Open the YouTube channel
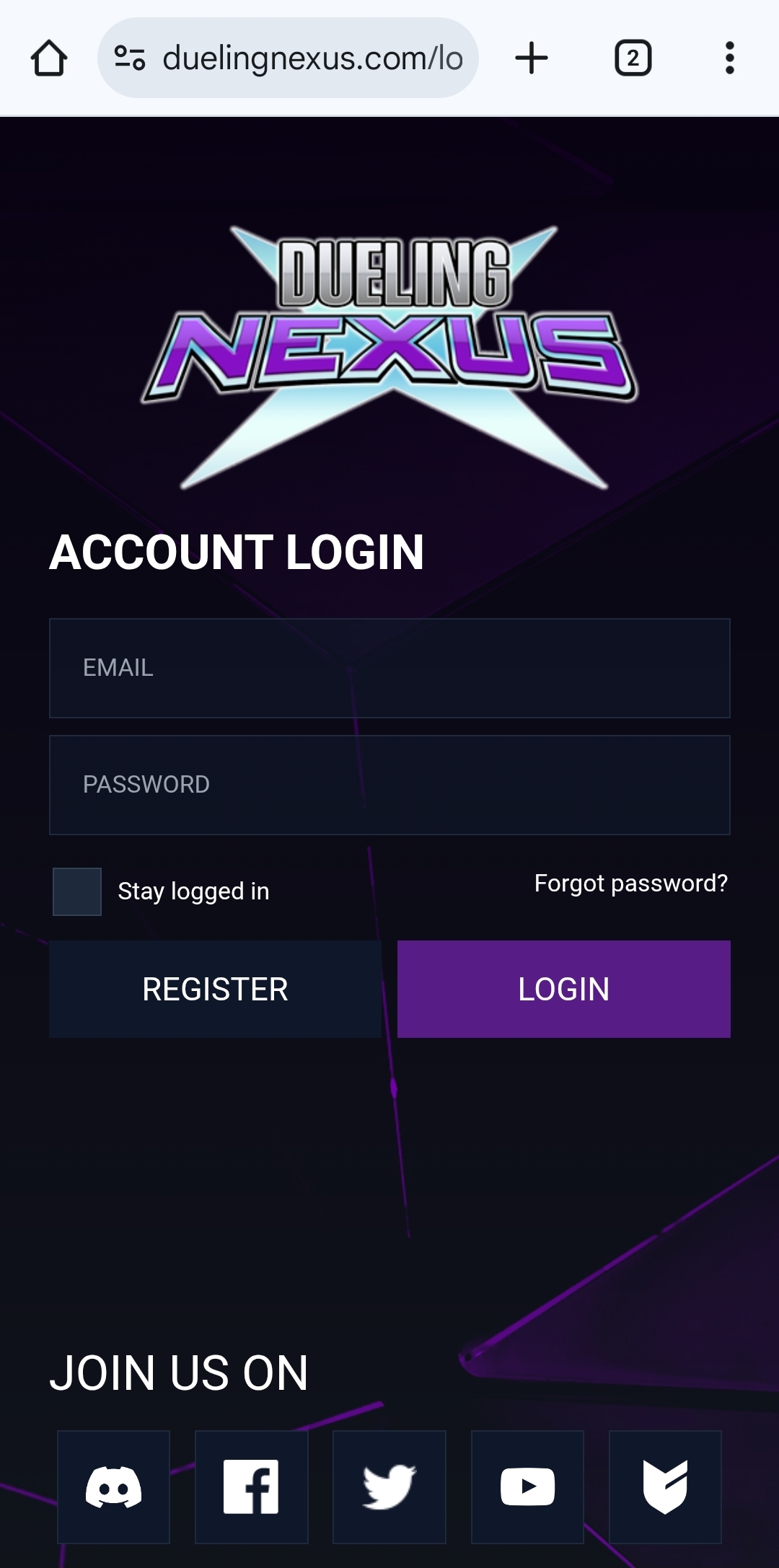Viewport: 779px width, 1568px height. 527,1486
